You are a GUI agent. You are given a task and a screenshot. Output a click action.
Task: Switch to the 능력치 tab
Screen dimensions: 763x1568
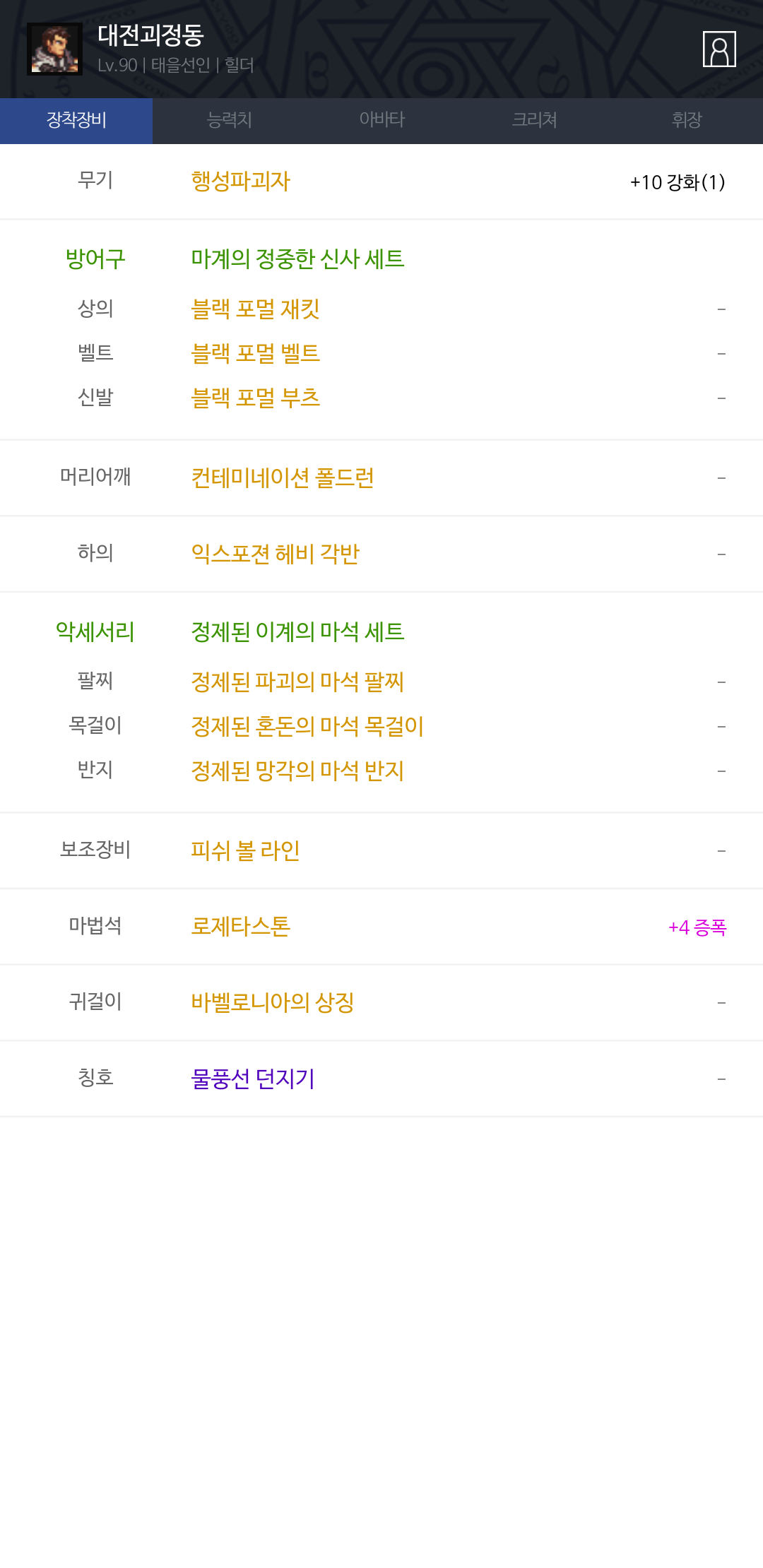[x=229, y=121]
